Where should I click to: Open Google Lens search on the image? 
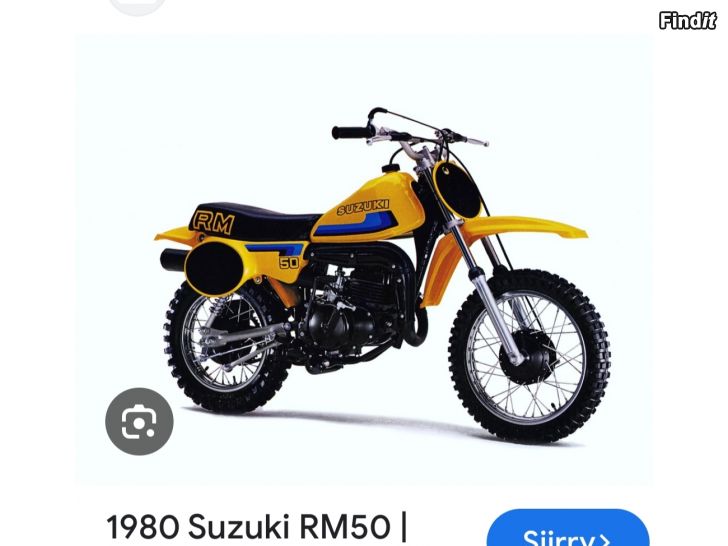click(139, 422)
